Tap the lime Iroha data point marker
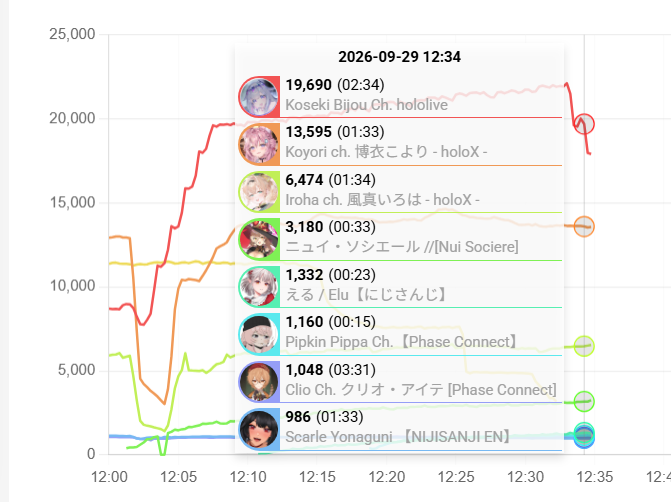This screenshot has height=502, width=671. tap(584, 346)
